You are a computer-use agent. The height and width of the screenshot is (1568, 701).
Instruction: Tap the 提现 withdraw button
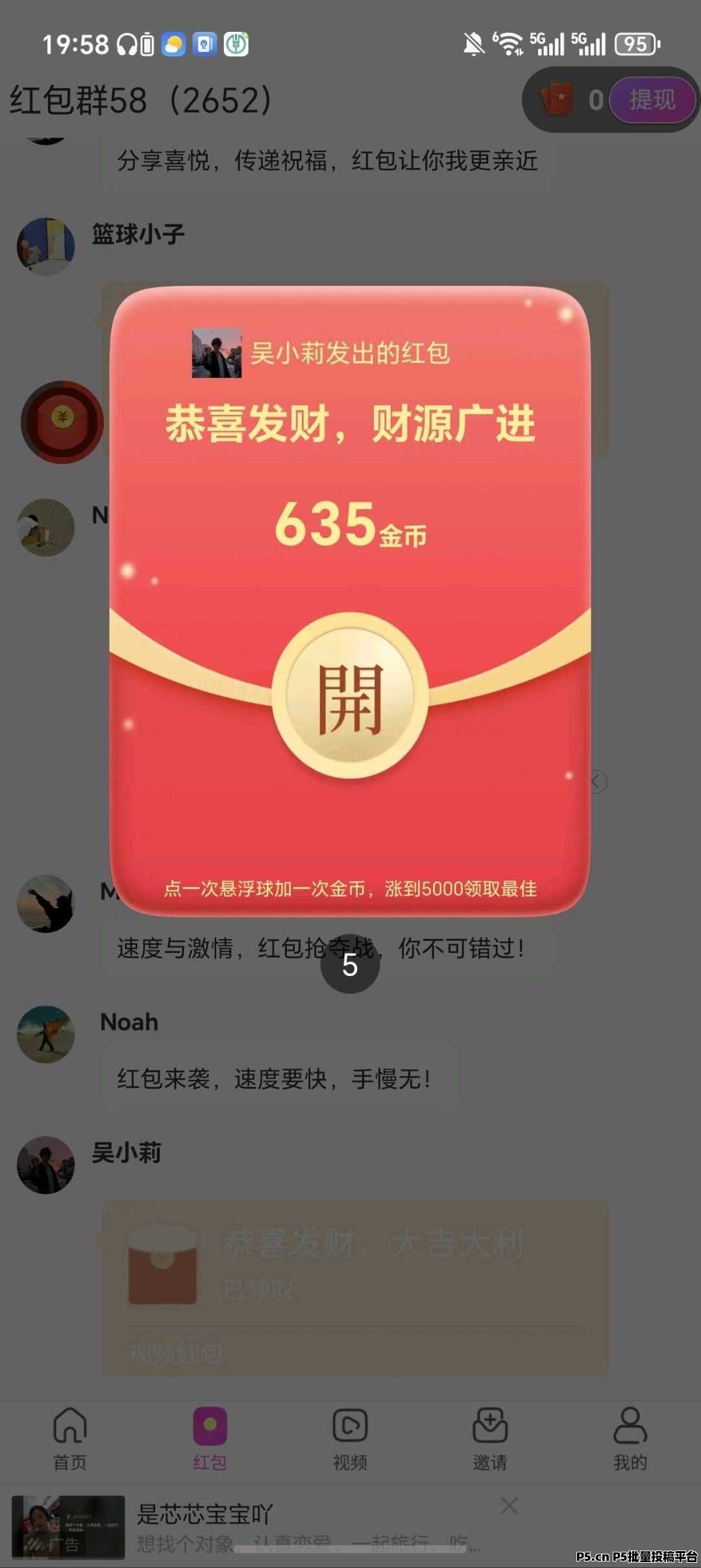point(652,100)
